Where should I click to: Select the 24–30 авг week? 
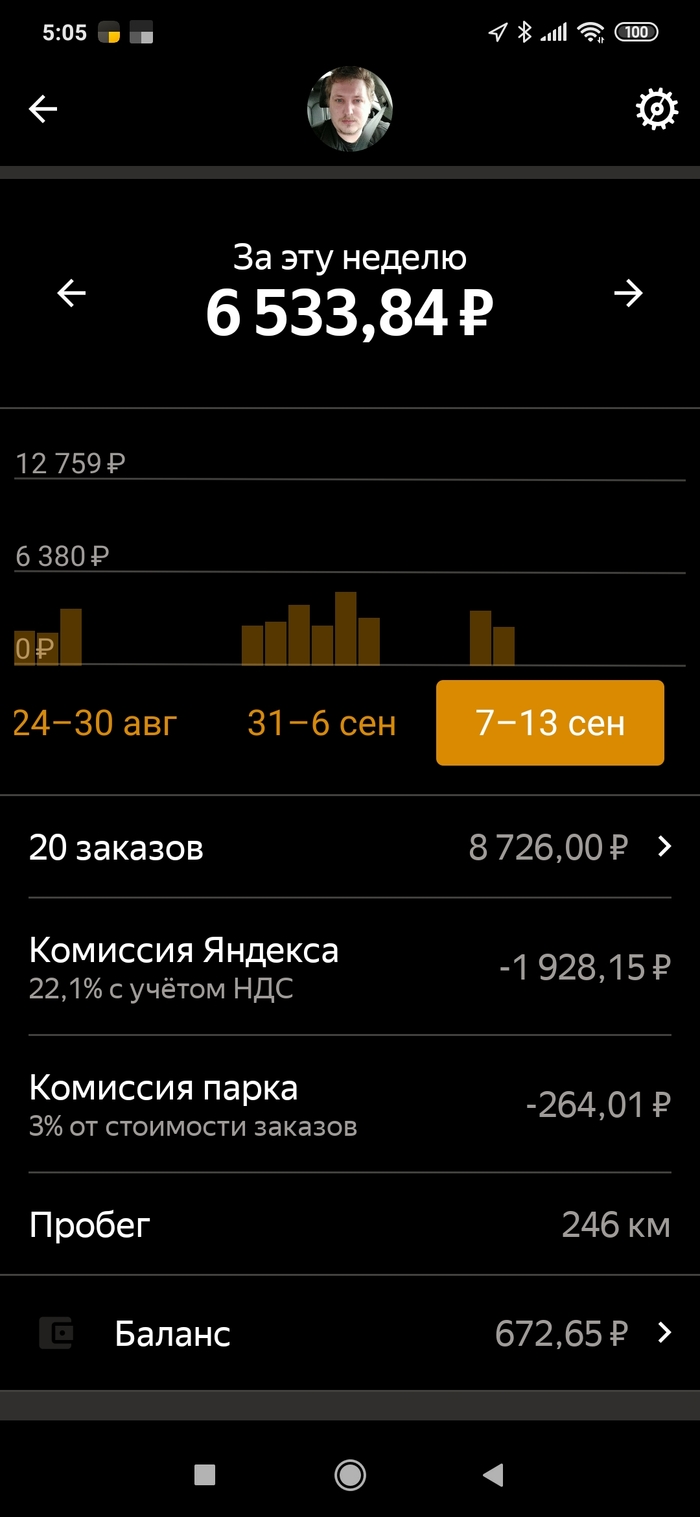coord(95,723)
